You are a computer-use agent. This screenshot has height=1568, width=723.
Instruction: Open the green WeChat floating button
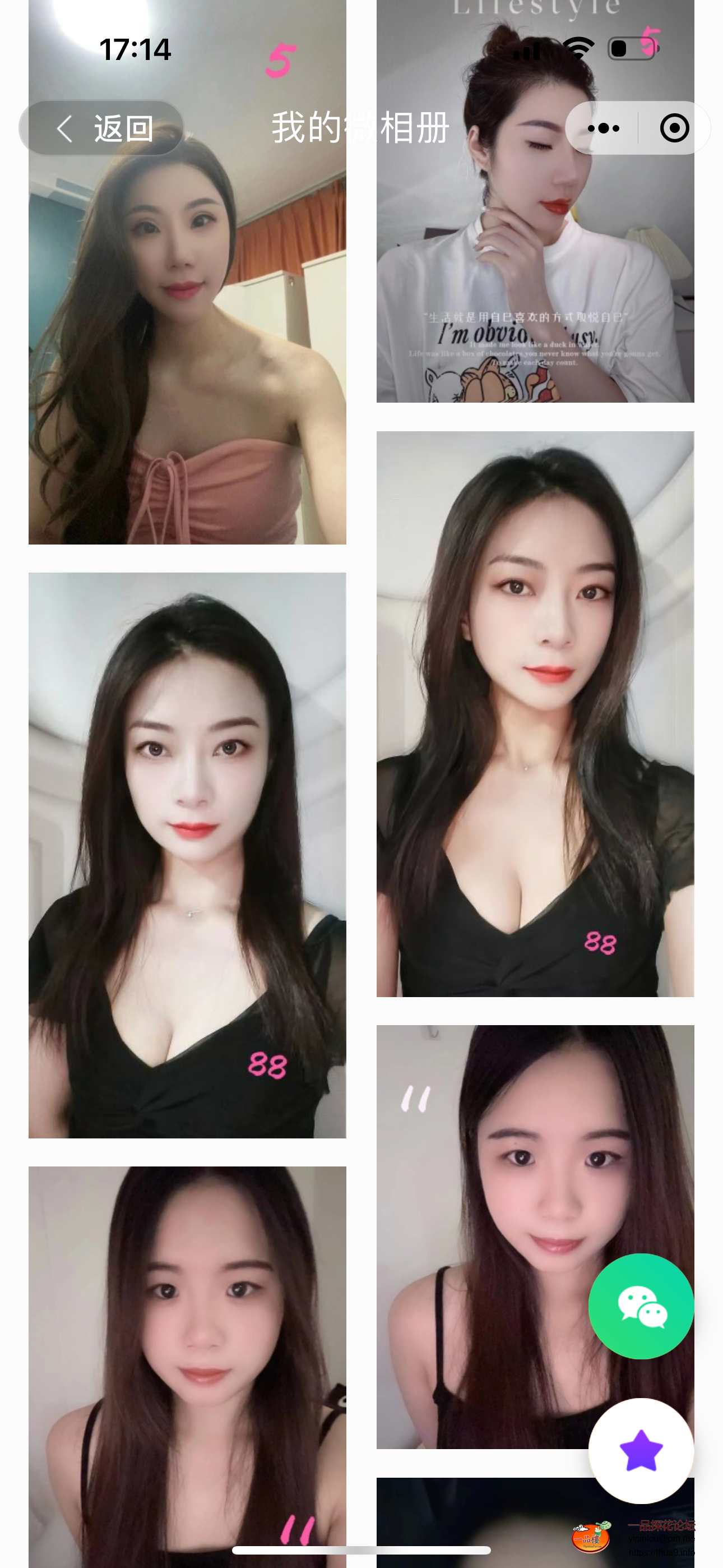(x=641, y=1306)
